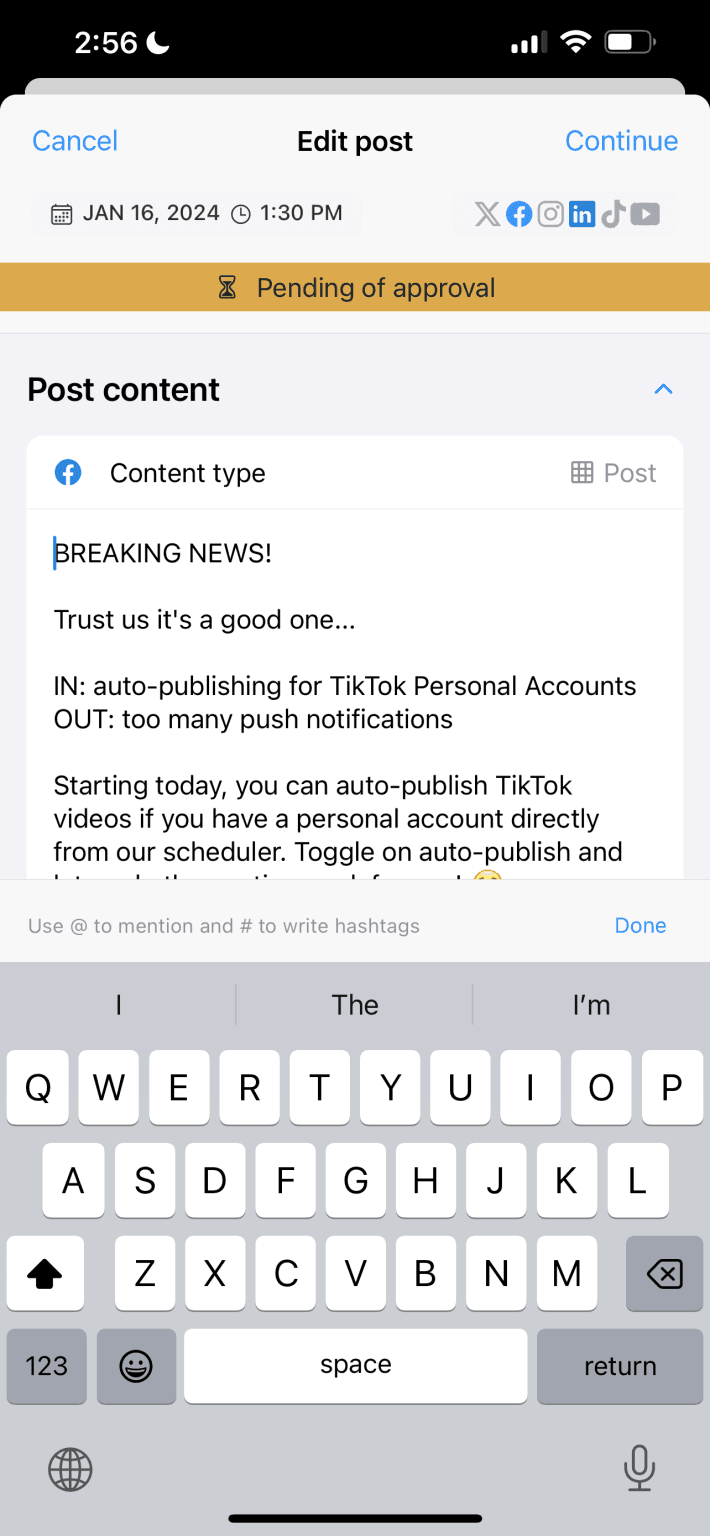Tap Done to finish editing text

point(640,925)
